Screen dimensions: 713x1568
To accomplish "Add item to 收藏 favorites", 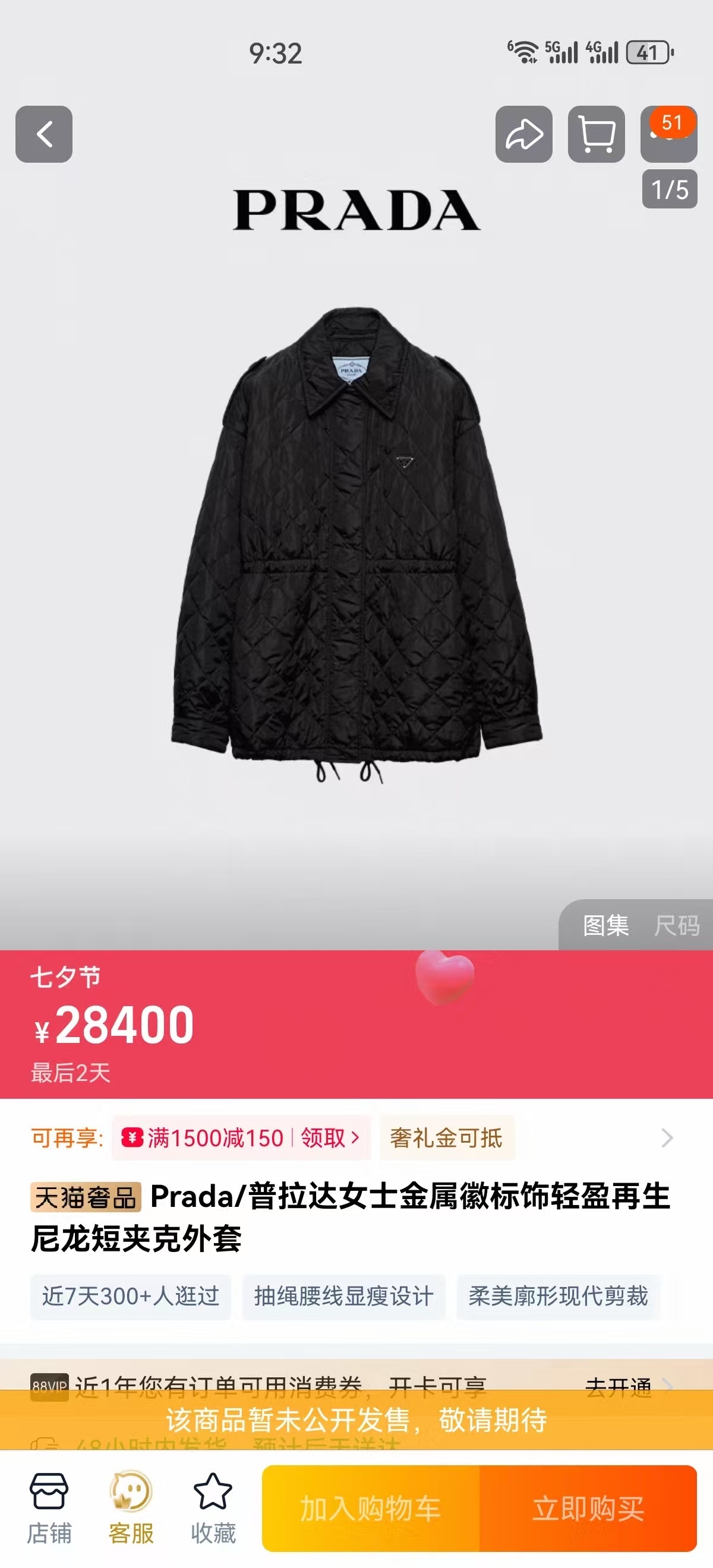I will (213, 1509).
